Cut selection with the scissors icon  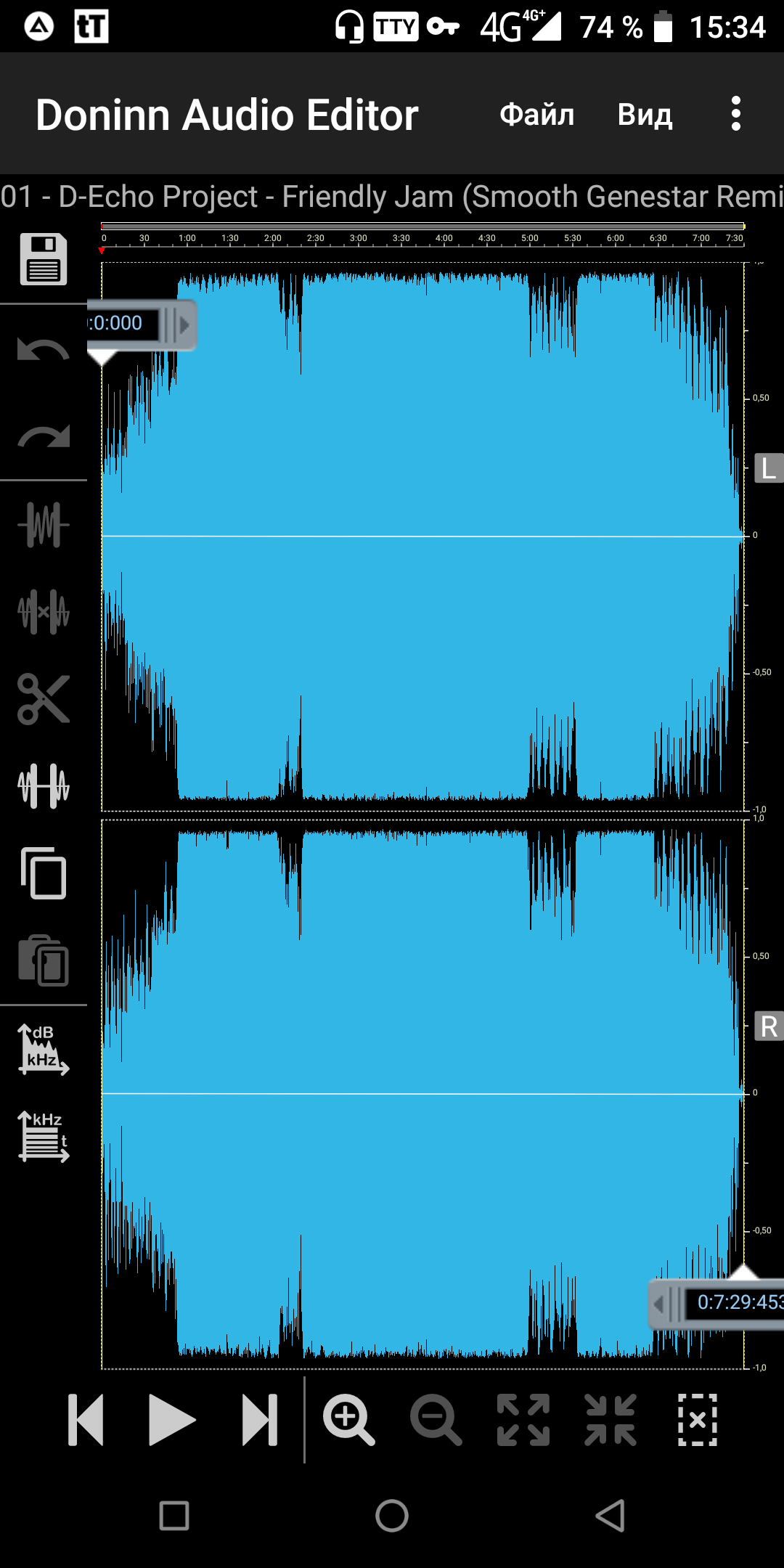coord(44,699)
